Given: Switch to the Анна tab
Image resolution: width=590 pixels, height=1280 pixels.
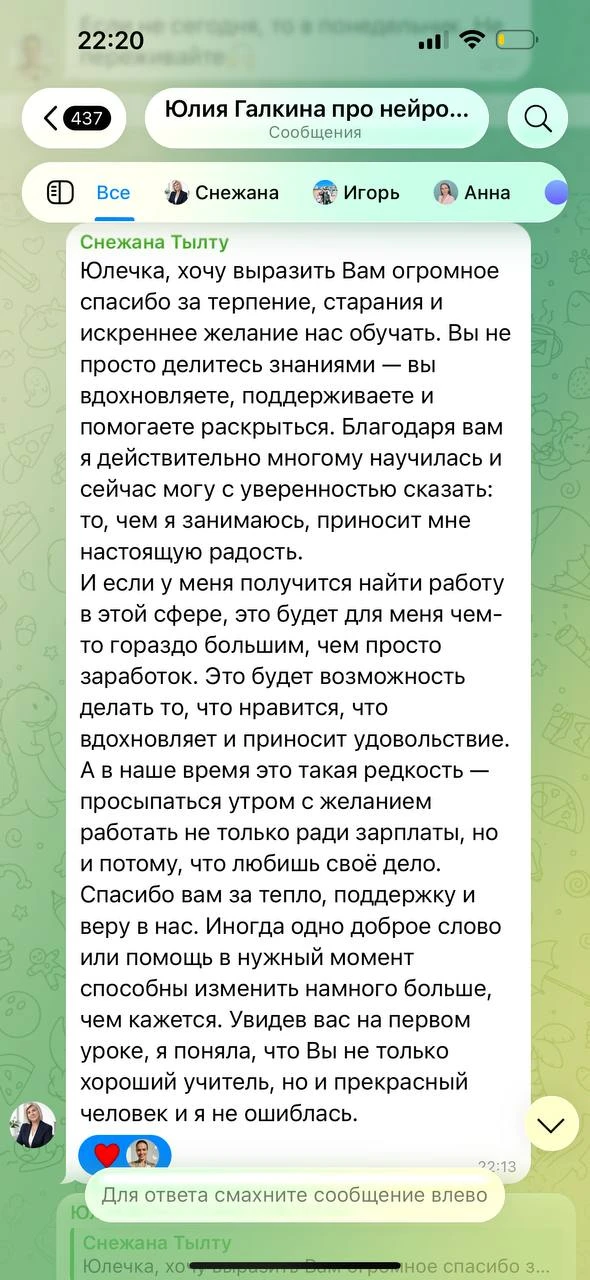Looking at the screenshot, I should (472, 193).
